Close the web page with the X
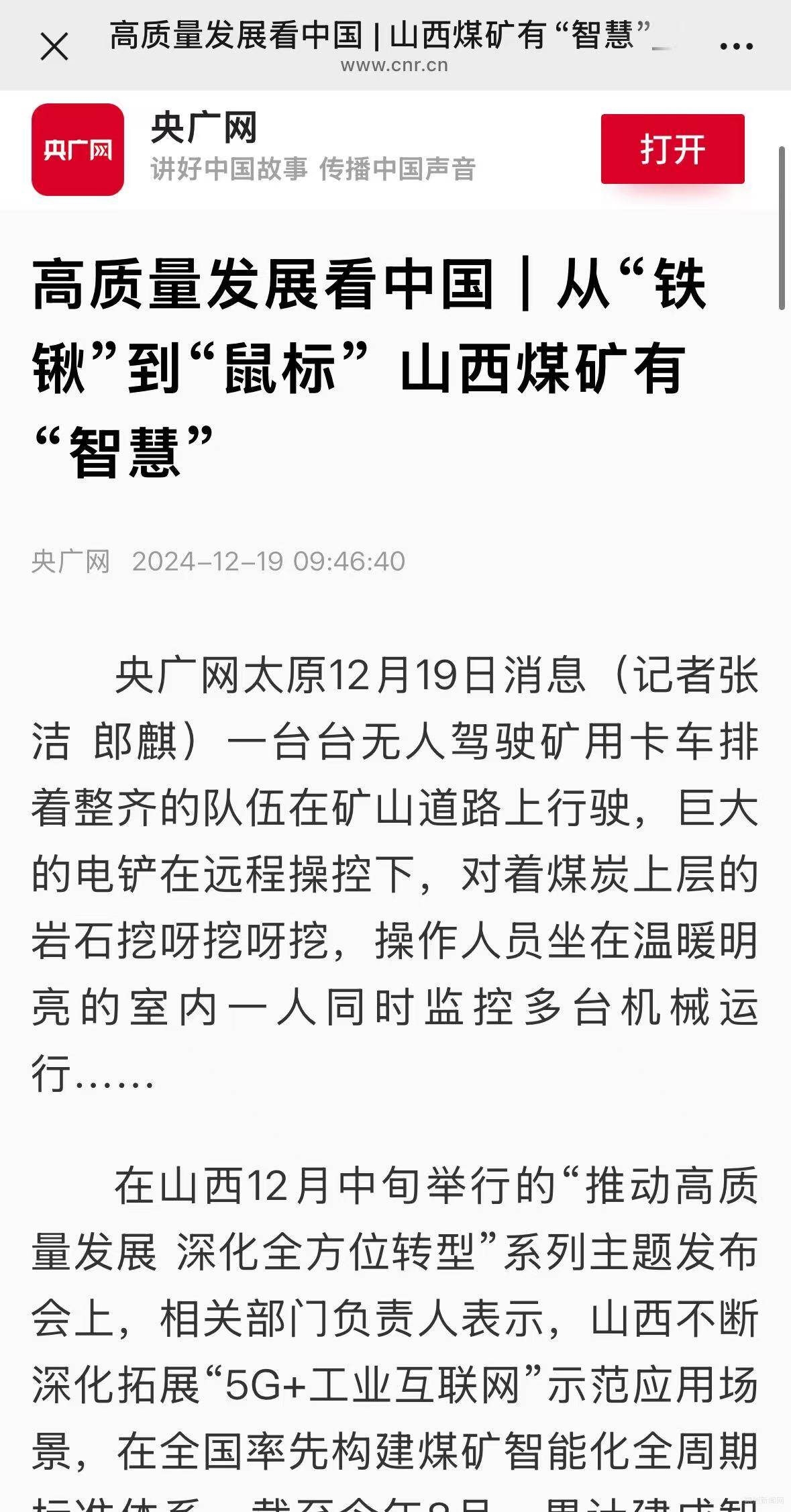 pyautogui.click(x=54, y=47)
